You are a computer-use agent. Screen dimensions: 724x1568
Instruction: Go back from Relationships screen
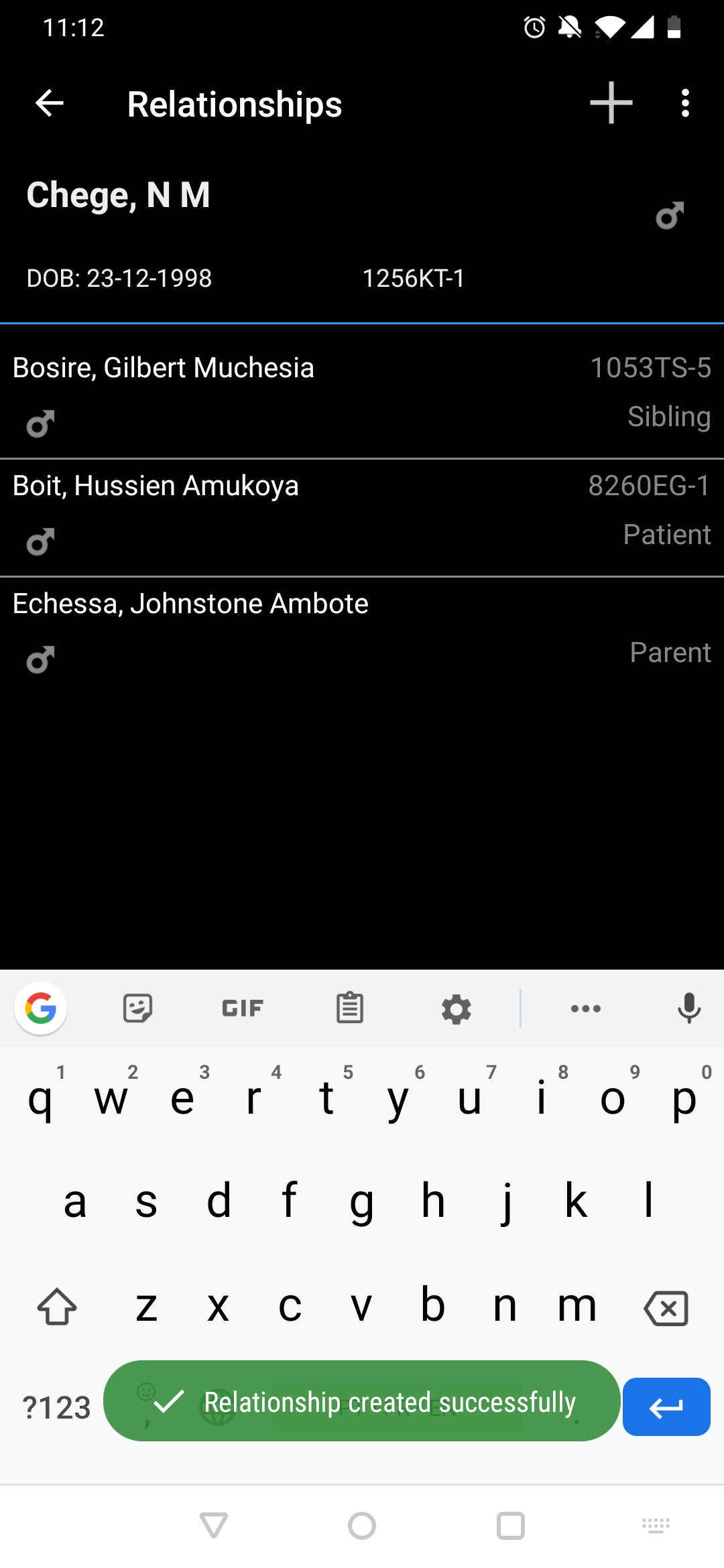click(49, 103)
